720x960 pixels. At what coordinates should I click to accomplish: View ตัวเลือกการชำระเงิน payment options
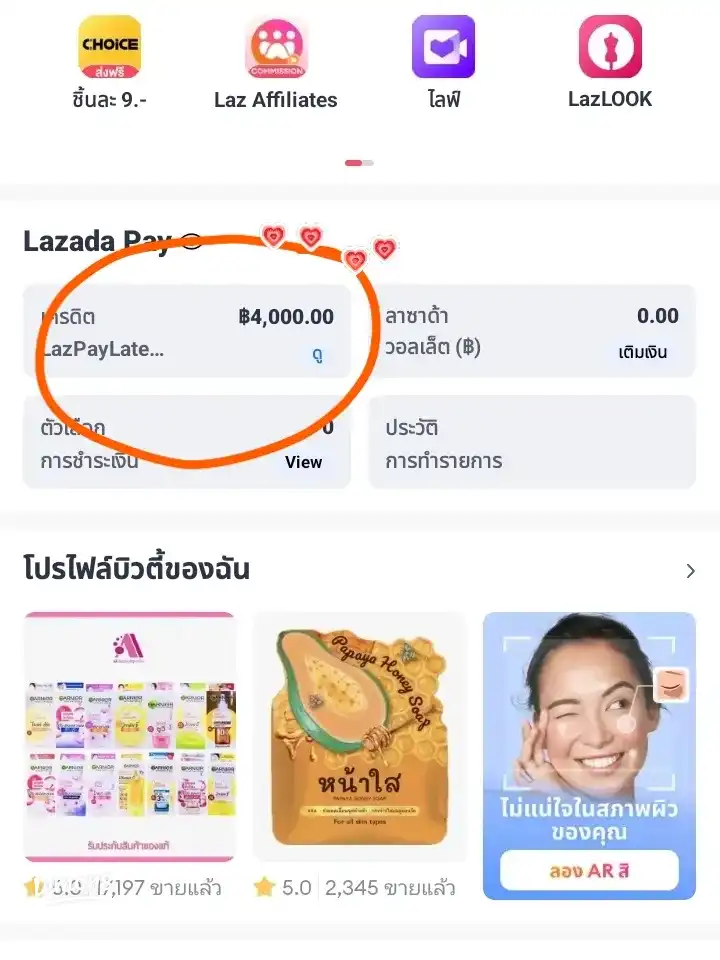[x=303, y=462]
